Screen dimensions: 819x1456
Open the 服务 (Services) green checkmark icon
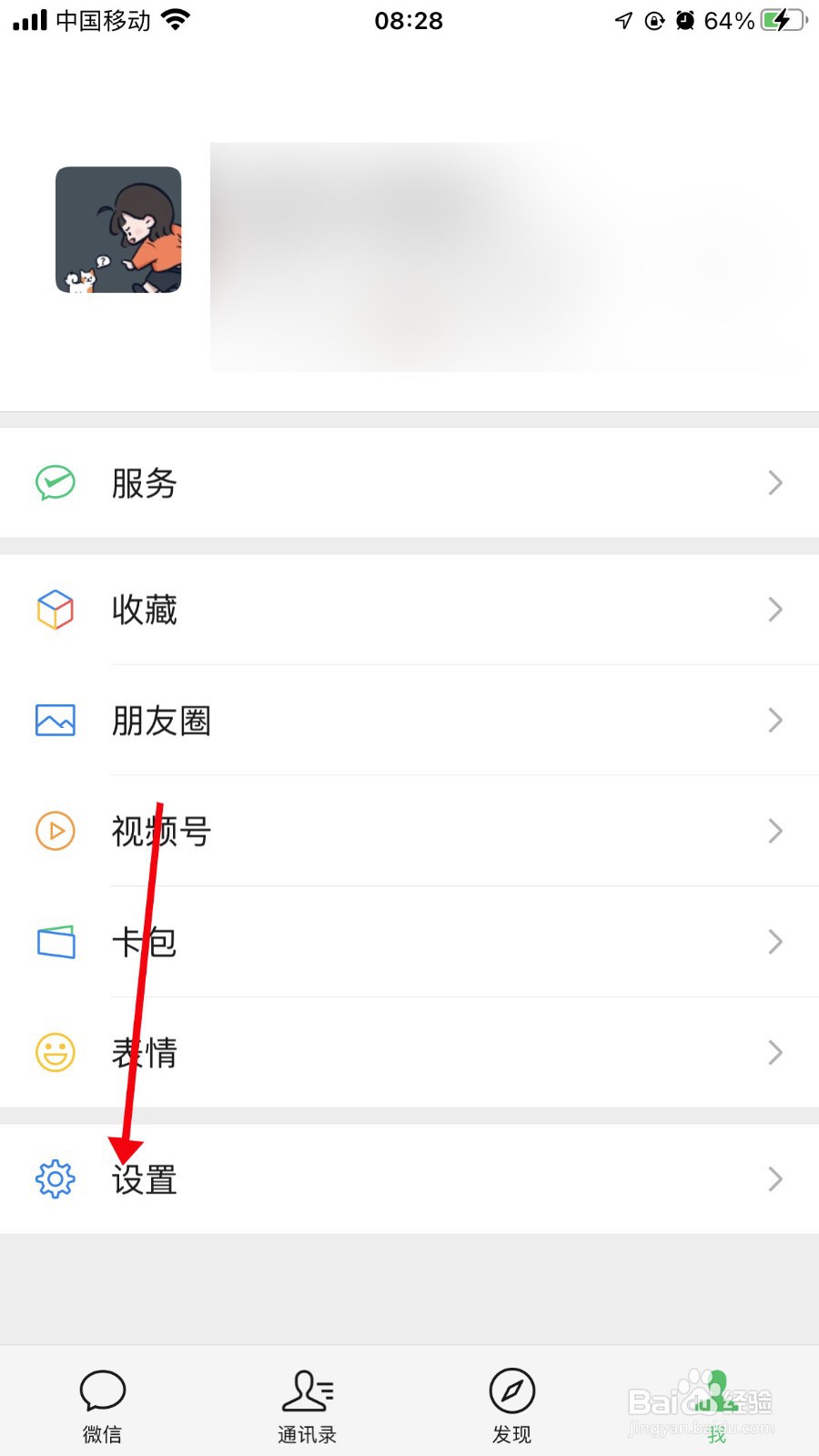pos(55,483)
